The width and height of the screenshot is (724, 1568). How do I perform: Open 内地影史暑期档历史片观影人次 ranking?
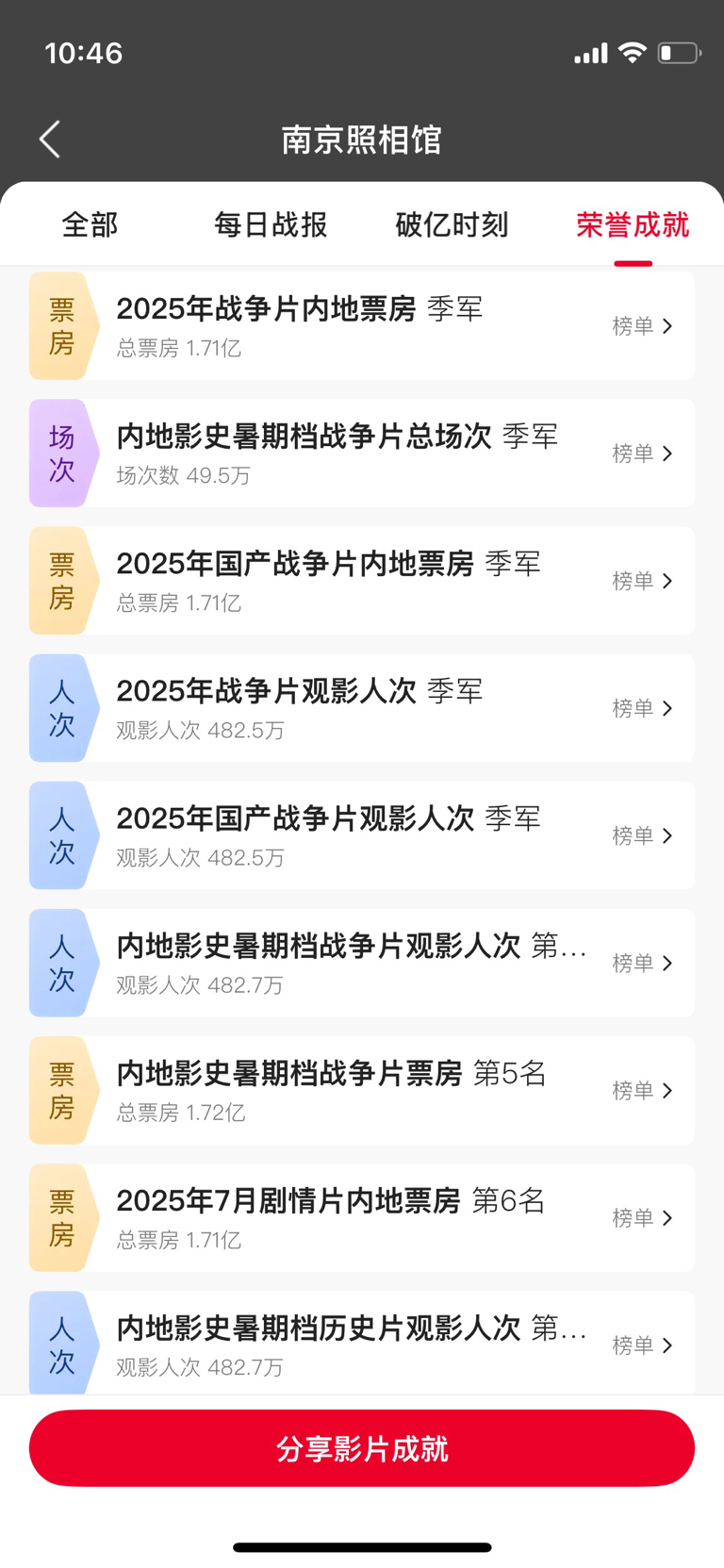[x=362, y=1343]
